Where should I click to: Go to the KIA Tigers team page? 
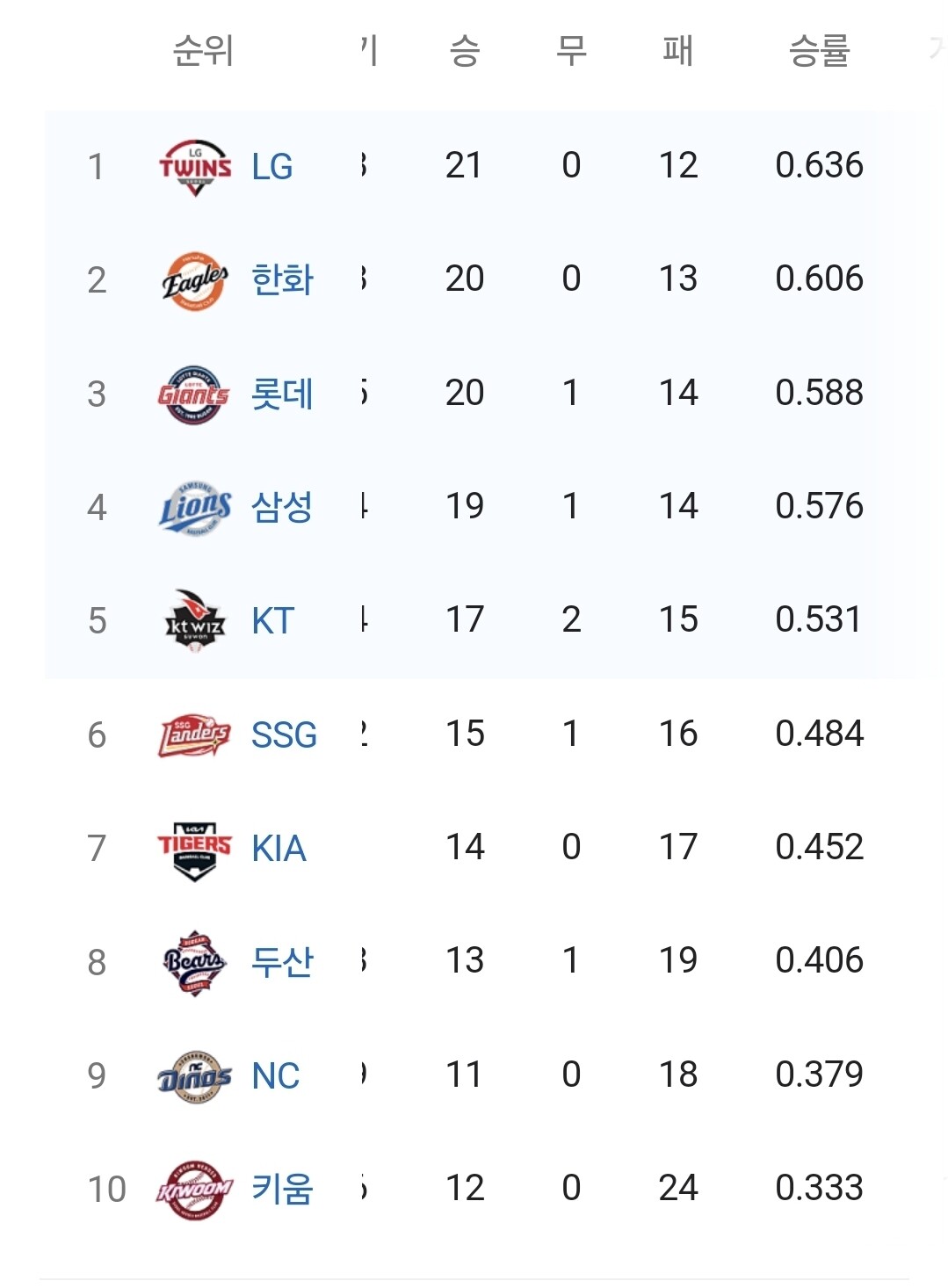point(279,849)
